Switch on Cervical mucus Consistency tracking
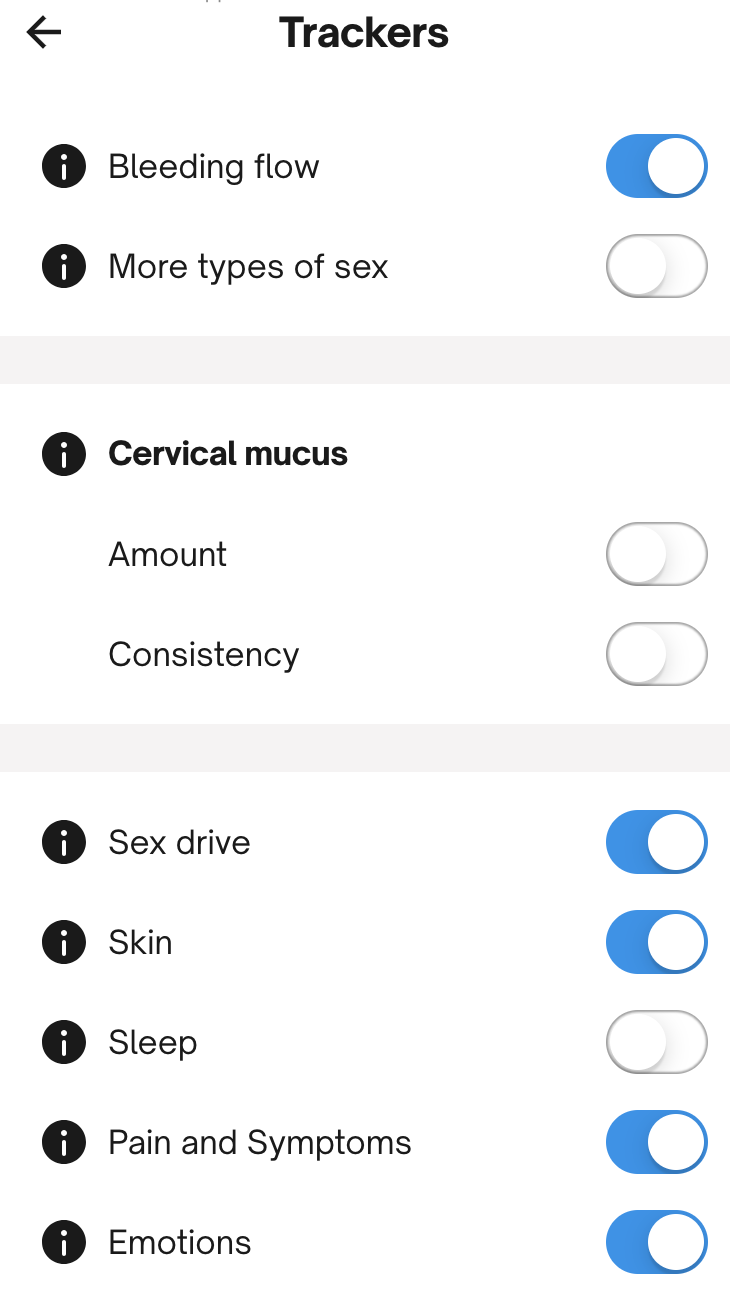Screen dimensions: 730x1294 click(656, 654)
